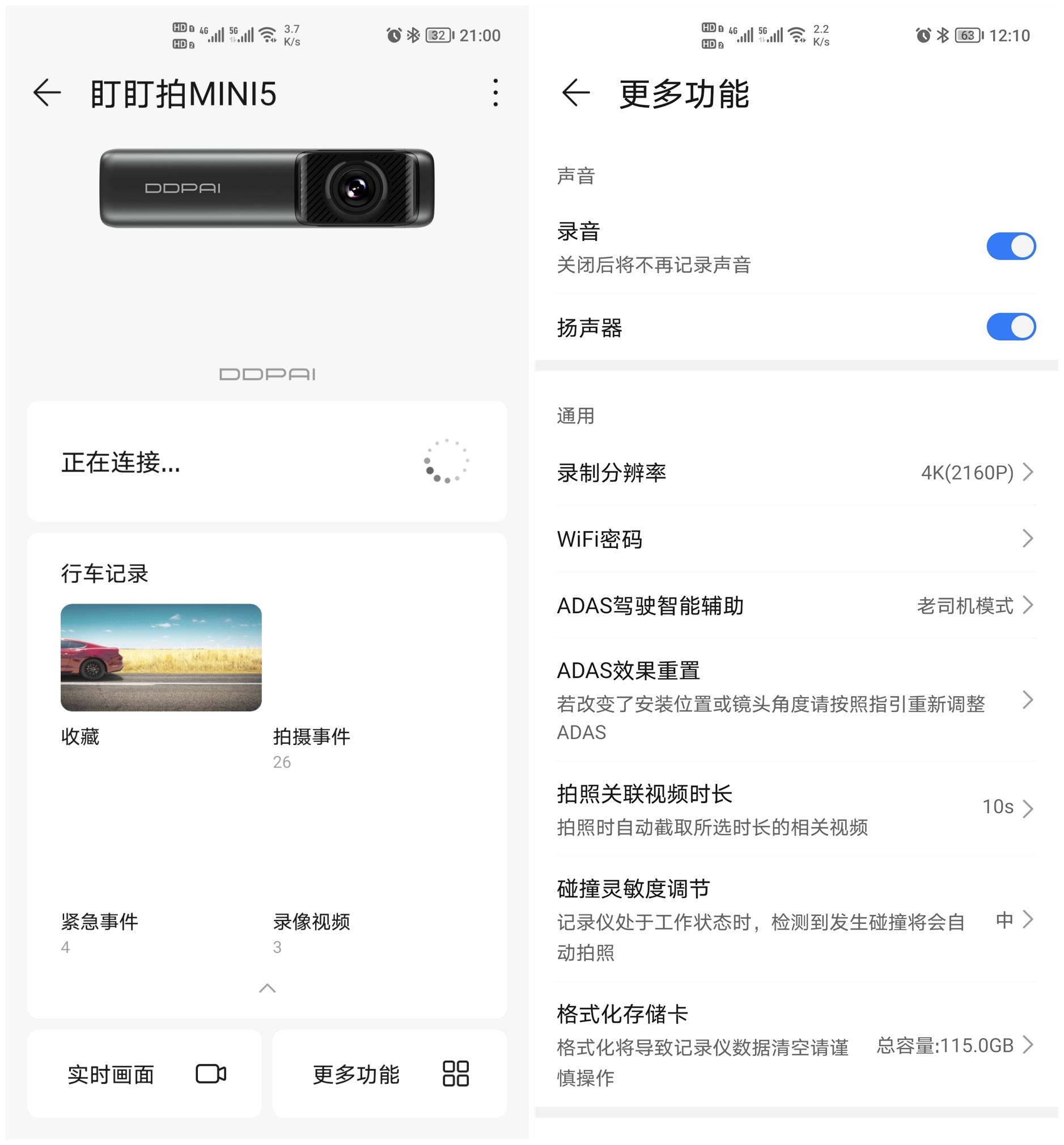Open the 收藏 recordings thumbnail
The width and height of the screenshot is (1064, 1145).
click(160, 657)
